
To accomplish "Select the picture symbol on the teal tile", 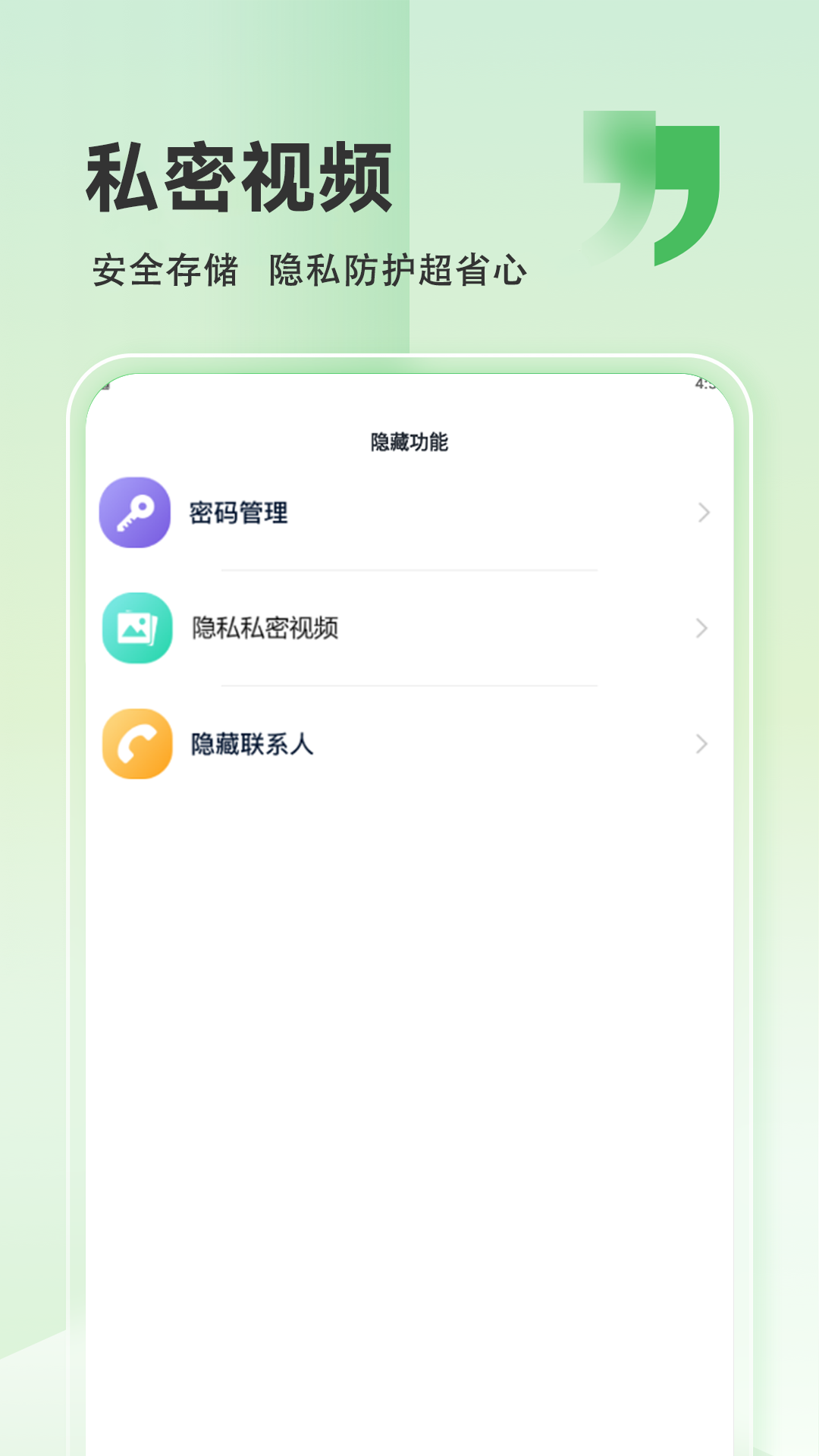I will pos(136,628).
